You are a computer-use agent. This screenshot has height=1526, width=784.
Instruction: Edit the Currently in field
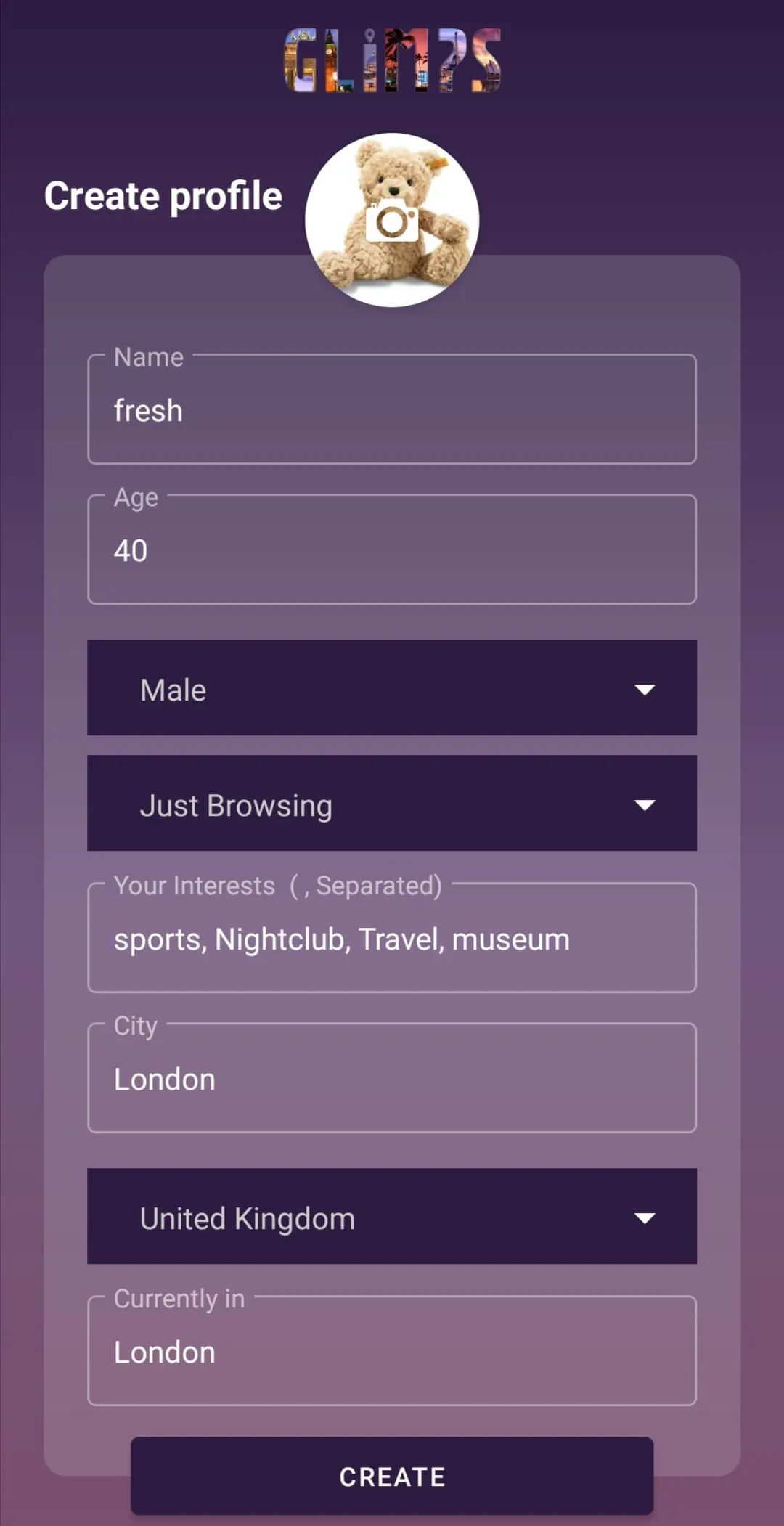[x=392, y=1352]
